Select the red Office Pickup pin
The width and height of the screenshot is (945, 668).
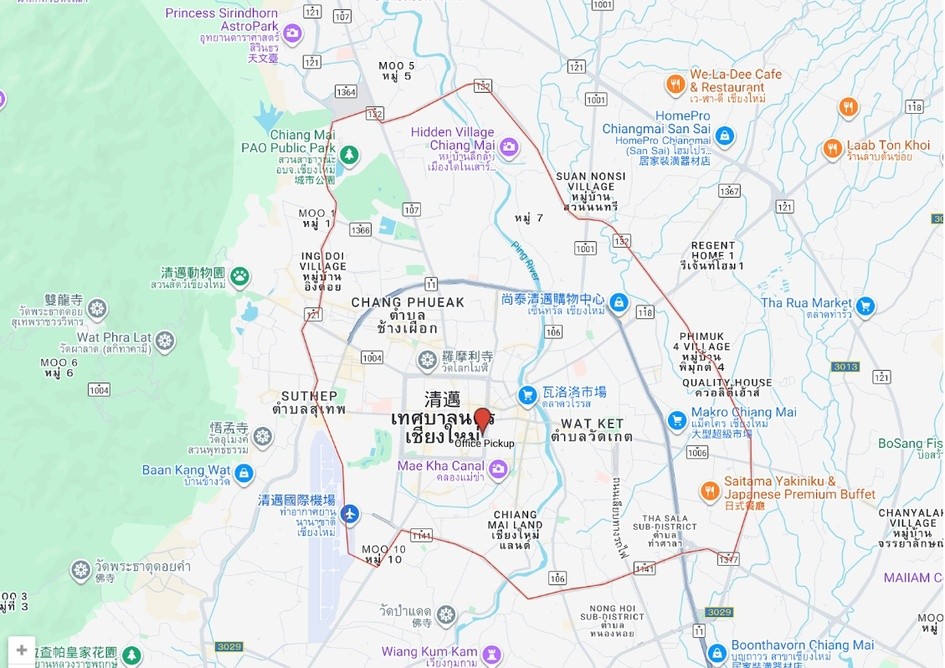tap(482, 420)
